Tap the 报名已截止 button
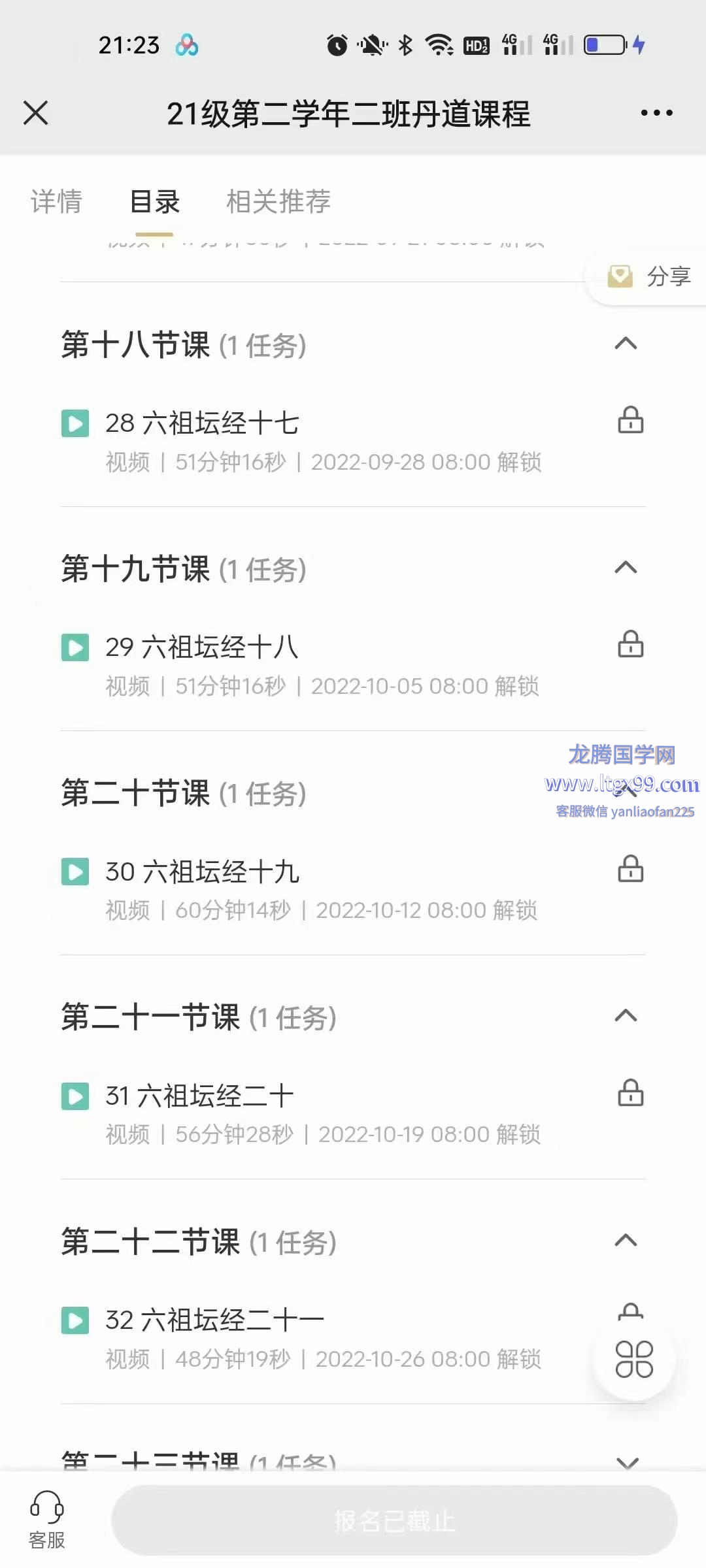This screenshot has height=1568, width=706. [x=394, y=1520]
